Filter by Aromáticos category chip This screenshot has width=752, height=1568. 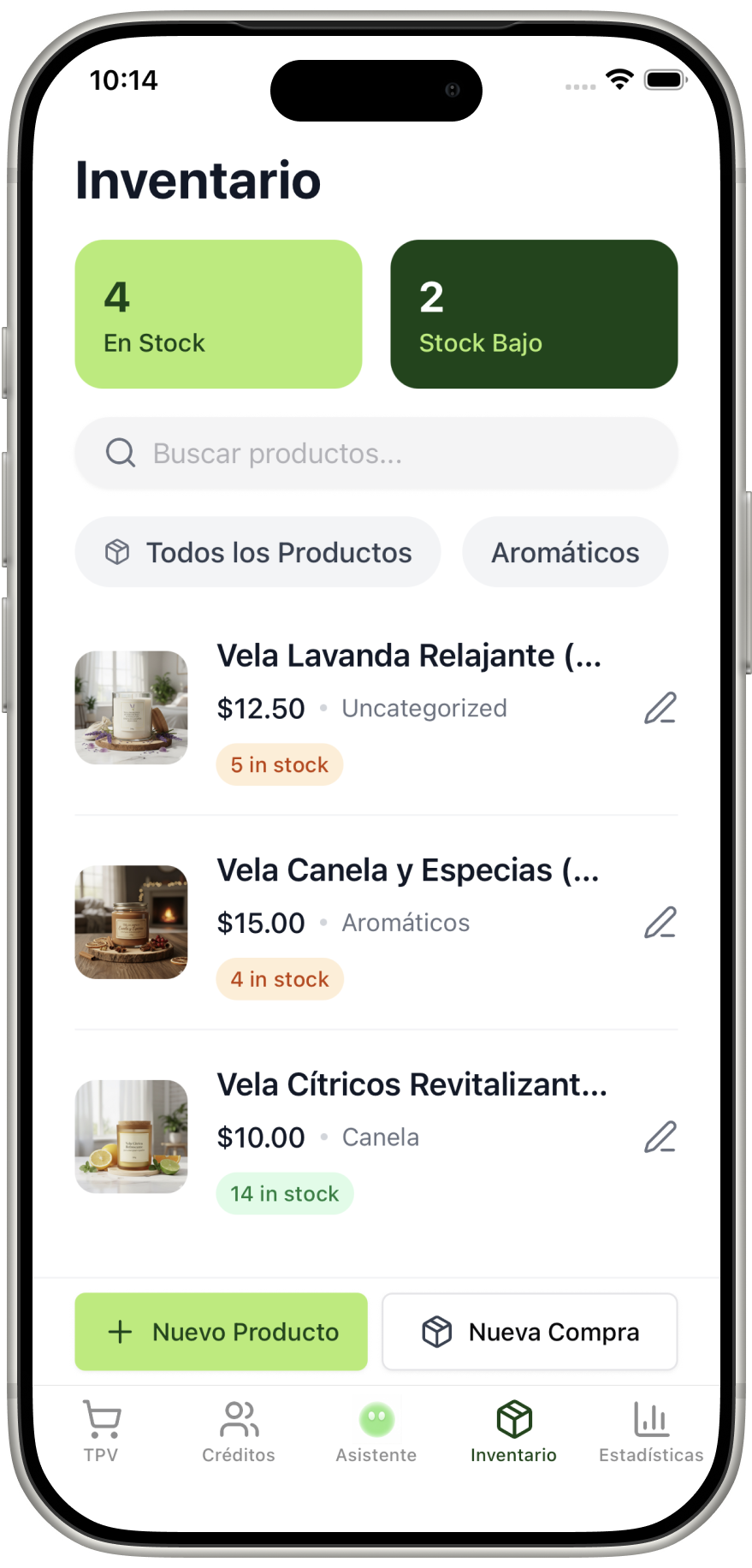[x=565, y=552]
